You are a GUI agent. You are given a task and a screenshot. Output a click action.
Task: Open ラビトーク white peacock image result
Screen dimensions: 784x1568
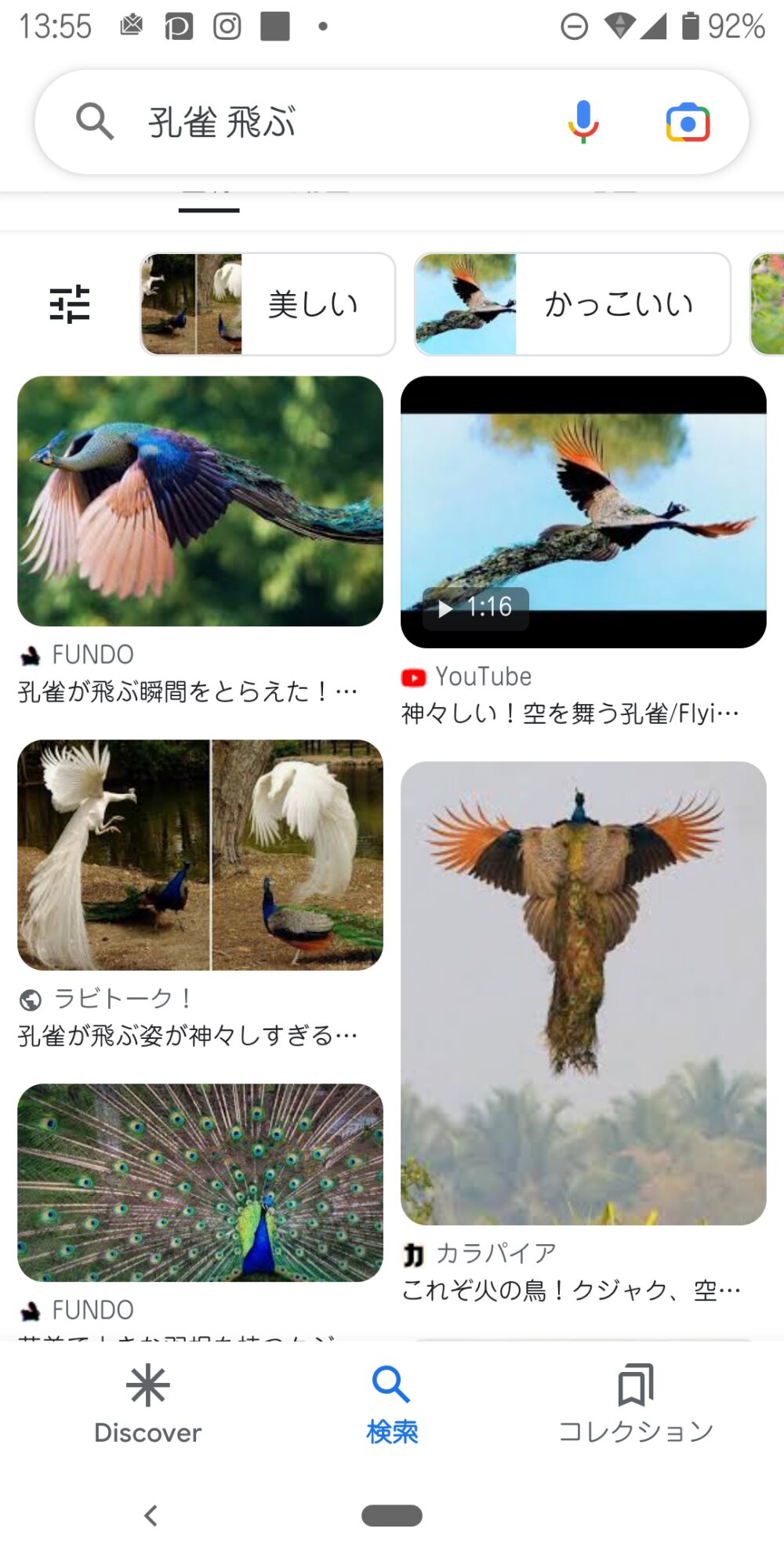tap(200, 855)
